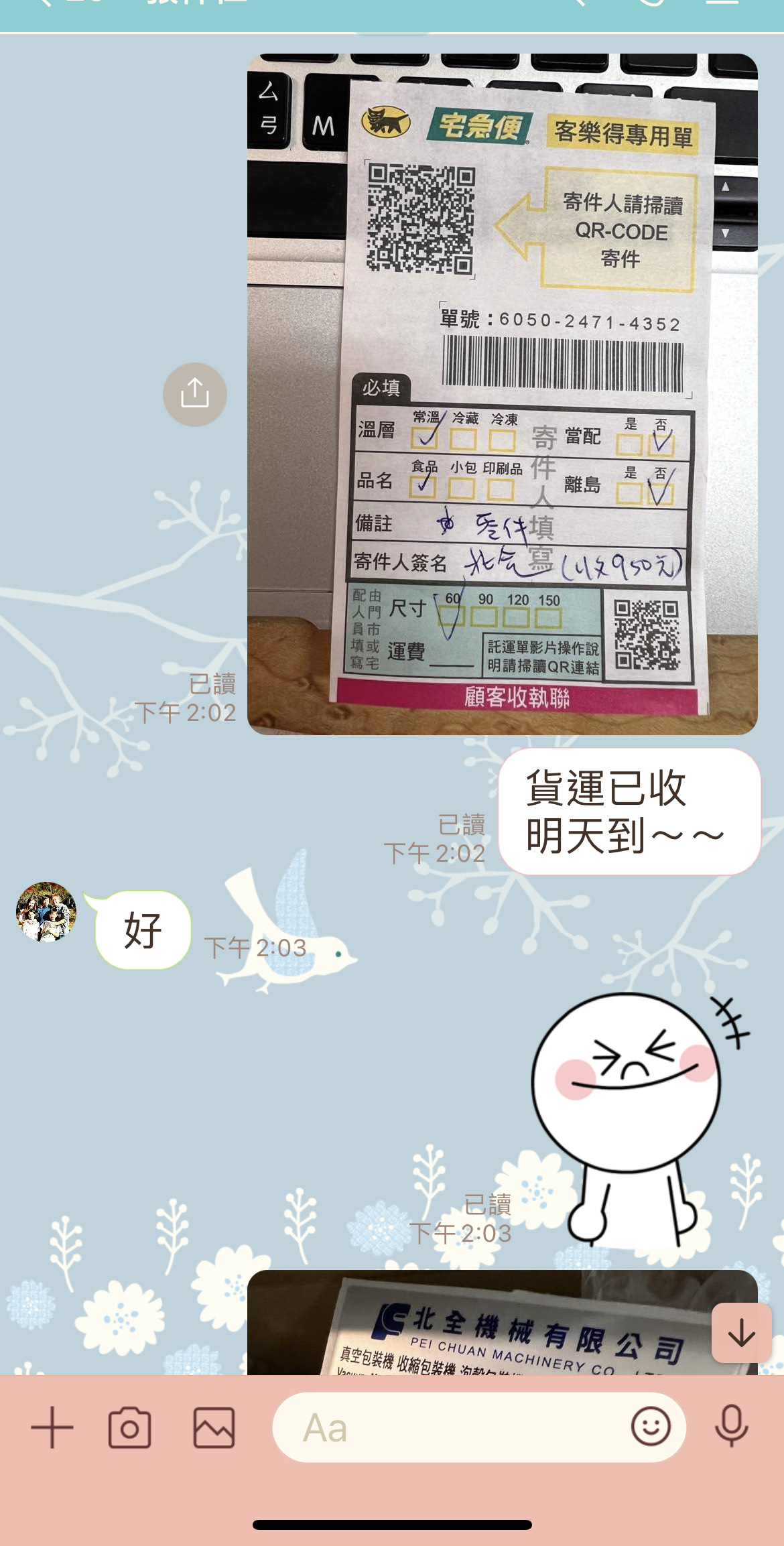
Task: Jump to the latest message arrow
Action: [x=741, y=1332]
